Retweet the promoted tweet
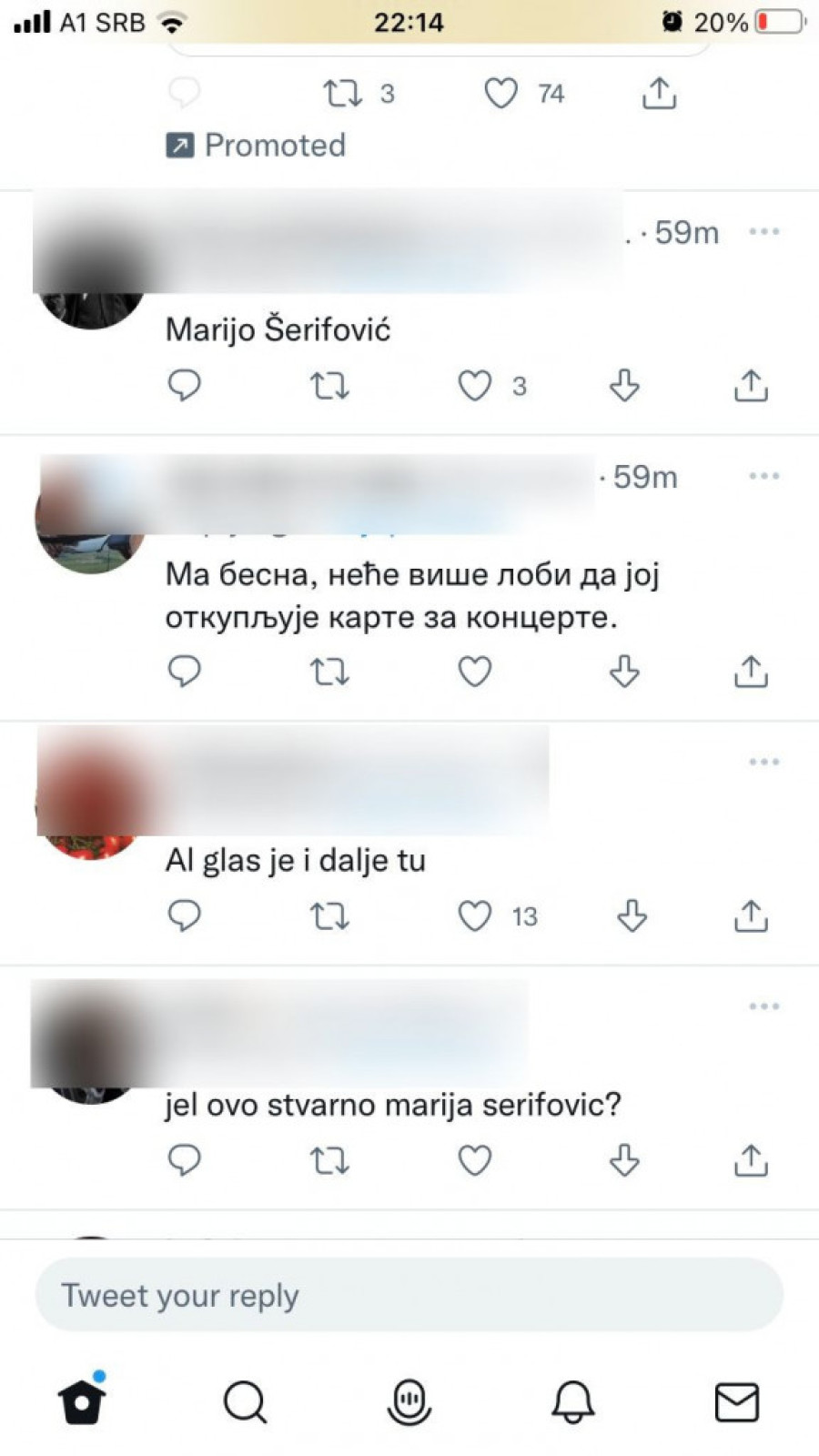Viewport: 819px width, 1456px height. tap(343, 93)
